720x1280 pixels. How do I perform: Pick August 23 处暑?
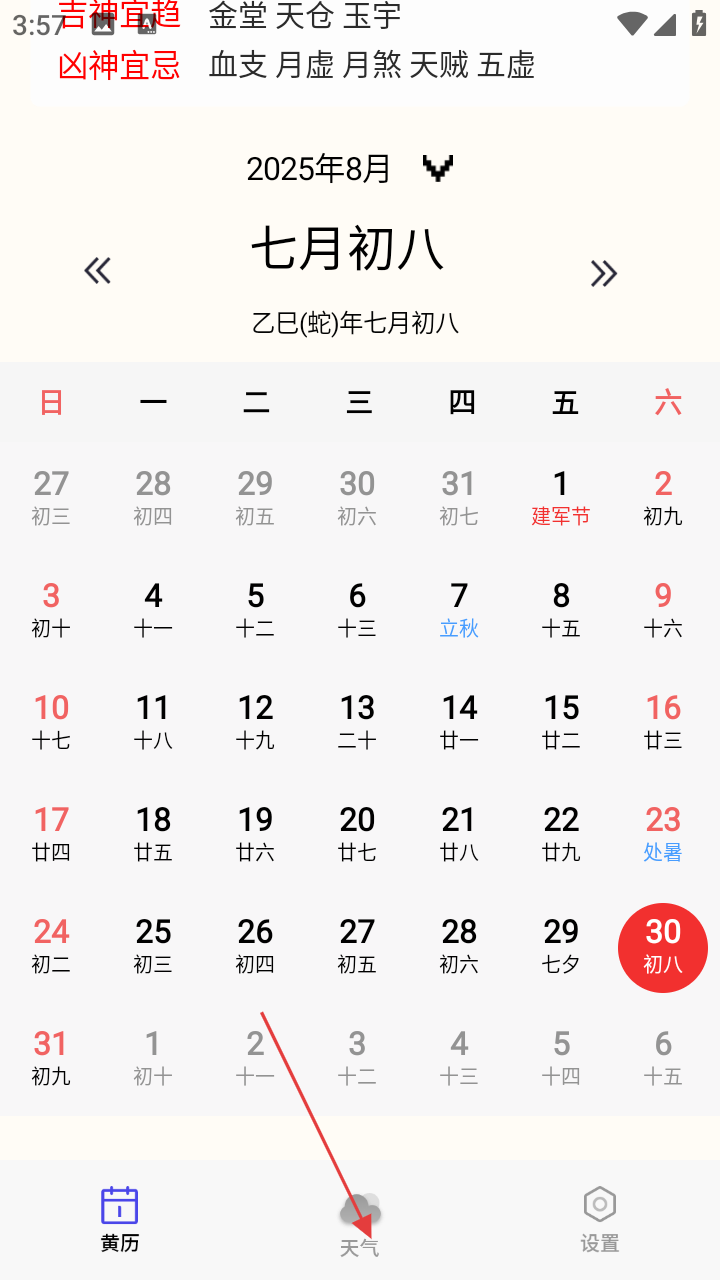pyautogui.click(x=663, y=834)
